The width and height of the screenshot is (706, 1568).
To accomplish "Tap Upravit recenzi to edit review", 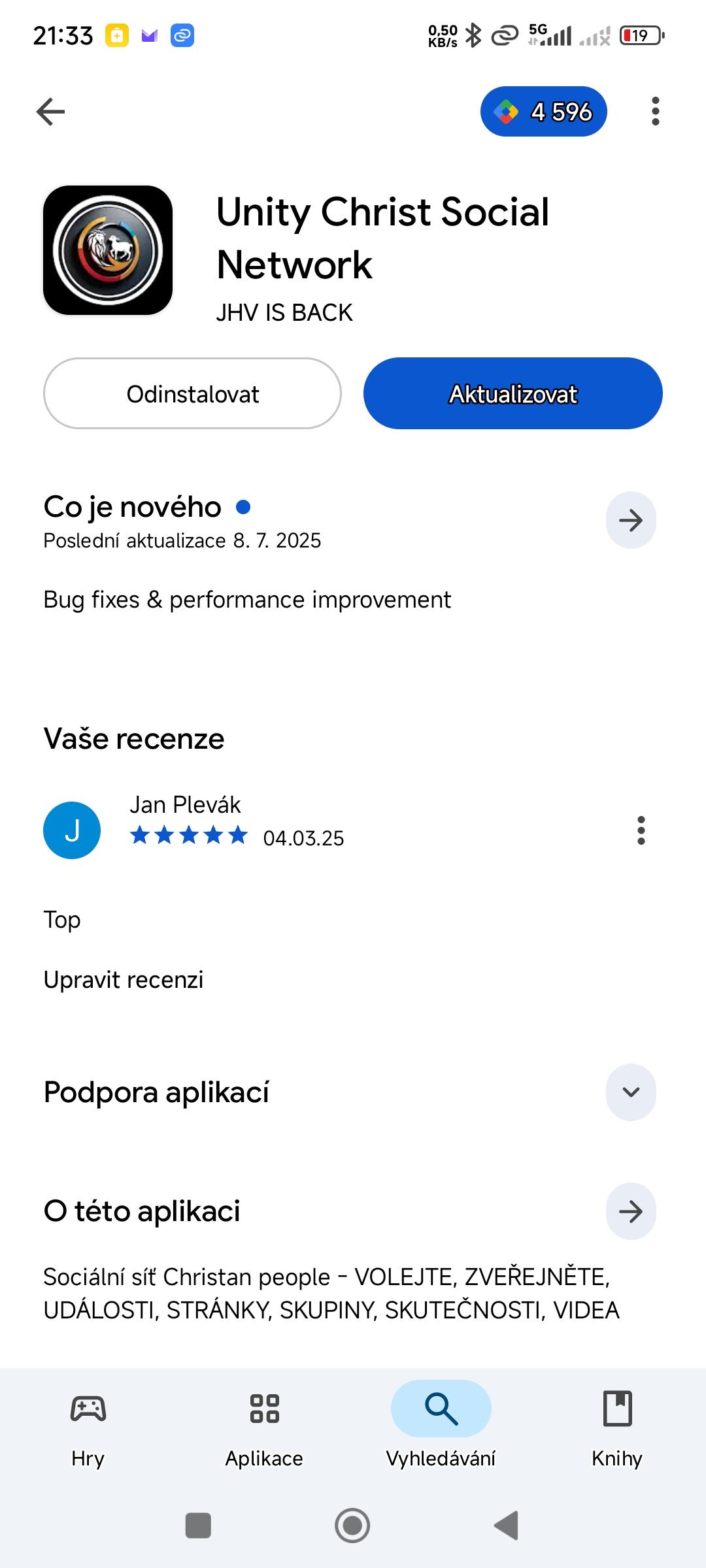I will coord(124,980).
